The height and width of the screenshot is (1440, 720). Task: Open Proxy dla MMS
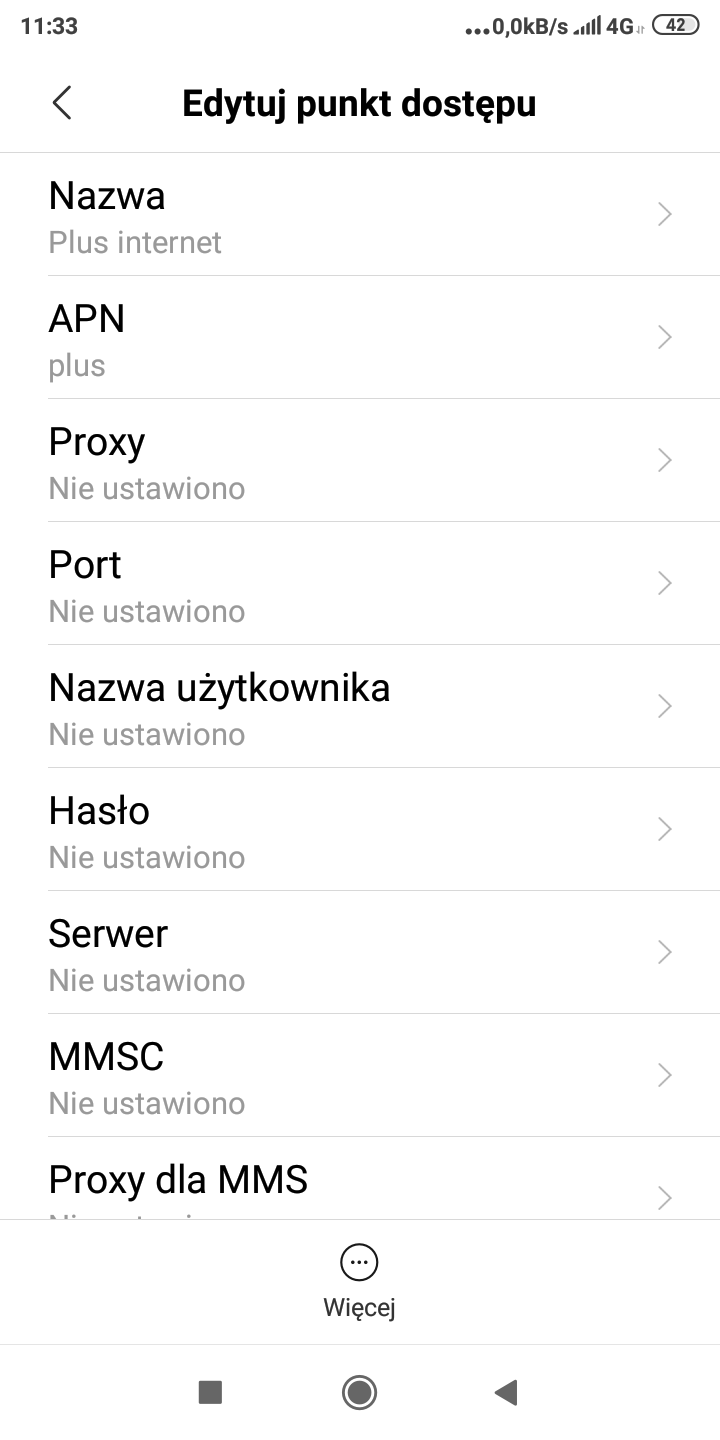pyautogui.click(x=360, y=1185)
